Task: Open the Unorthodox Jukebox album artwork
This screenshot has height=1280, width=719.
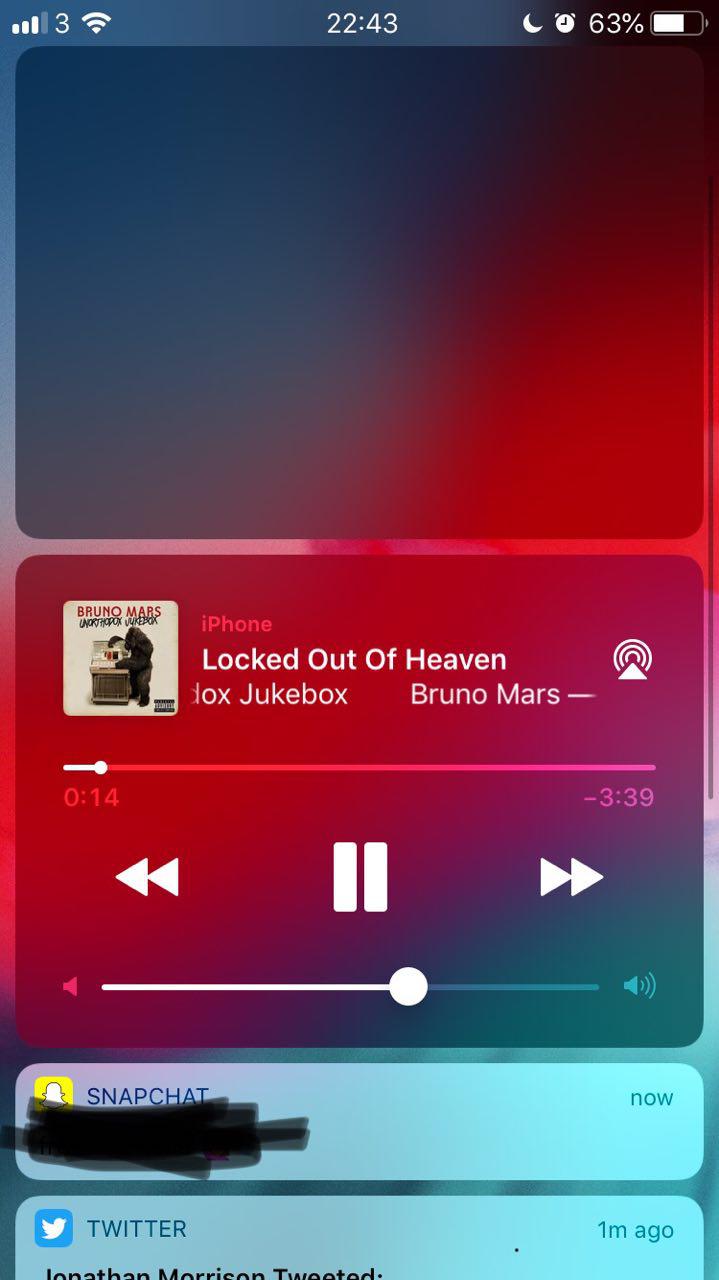Action: (x=120, y=658)
